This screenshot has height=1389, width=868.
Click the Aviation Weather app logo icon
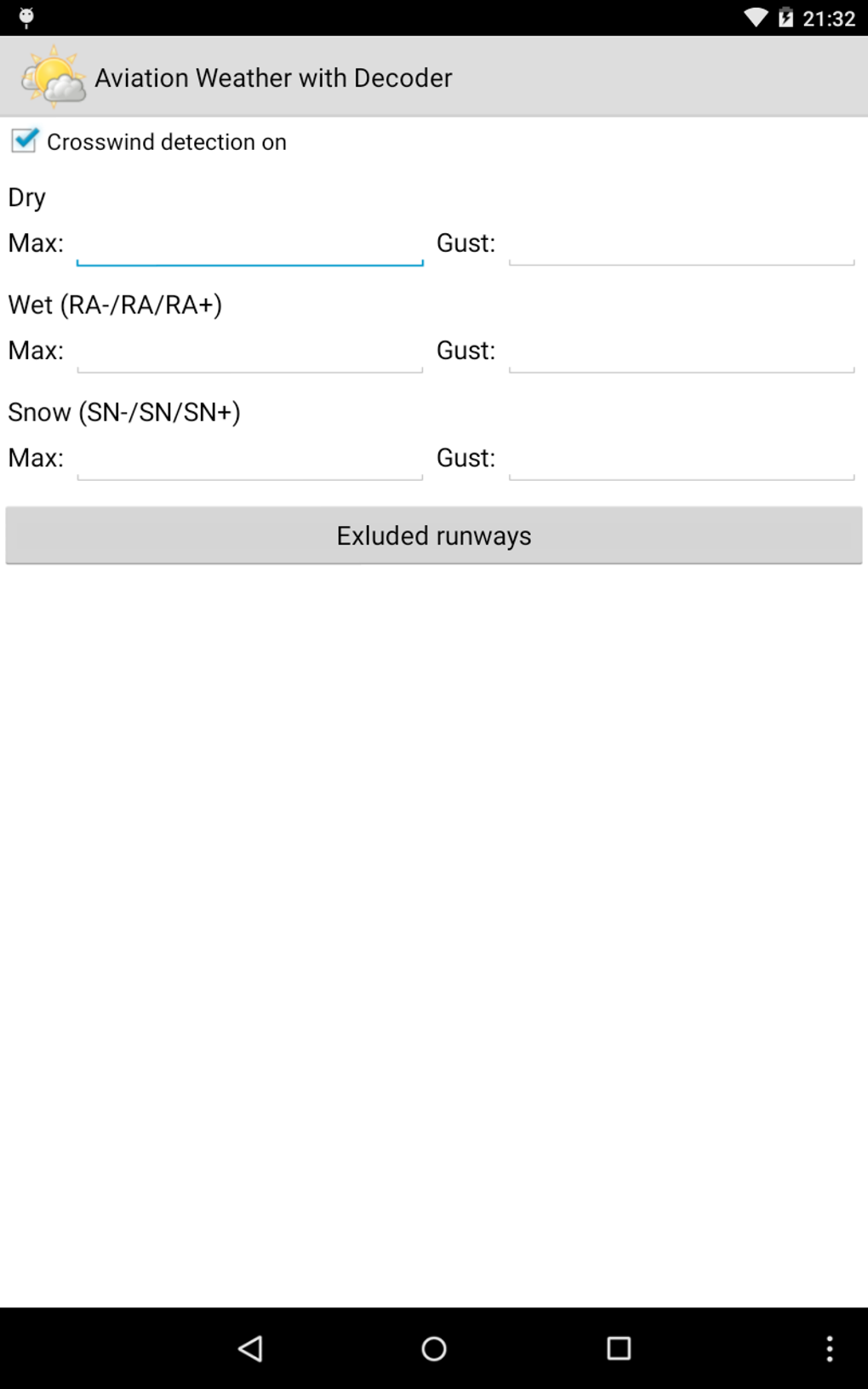pyautogui.click(x=53, y=77)
